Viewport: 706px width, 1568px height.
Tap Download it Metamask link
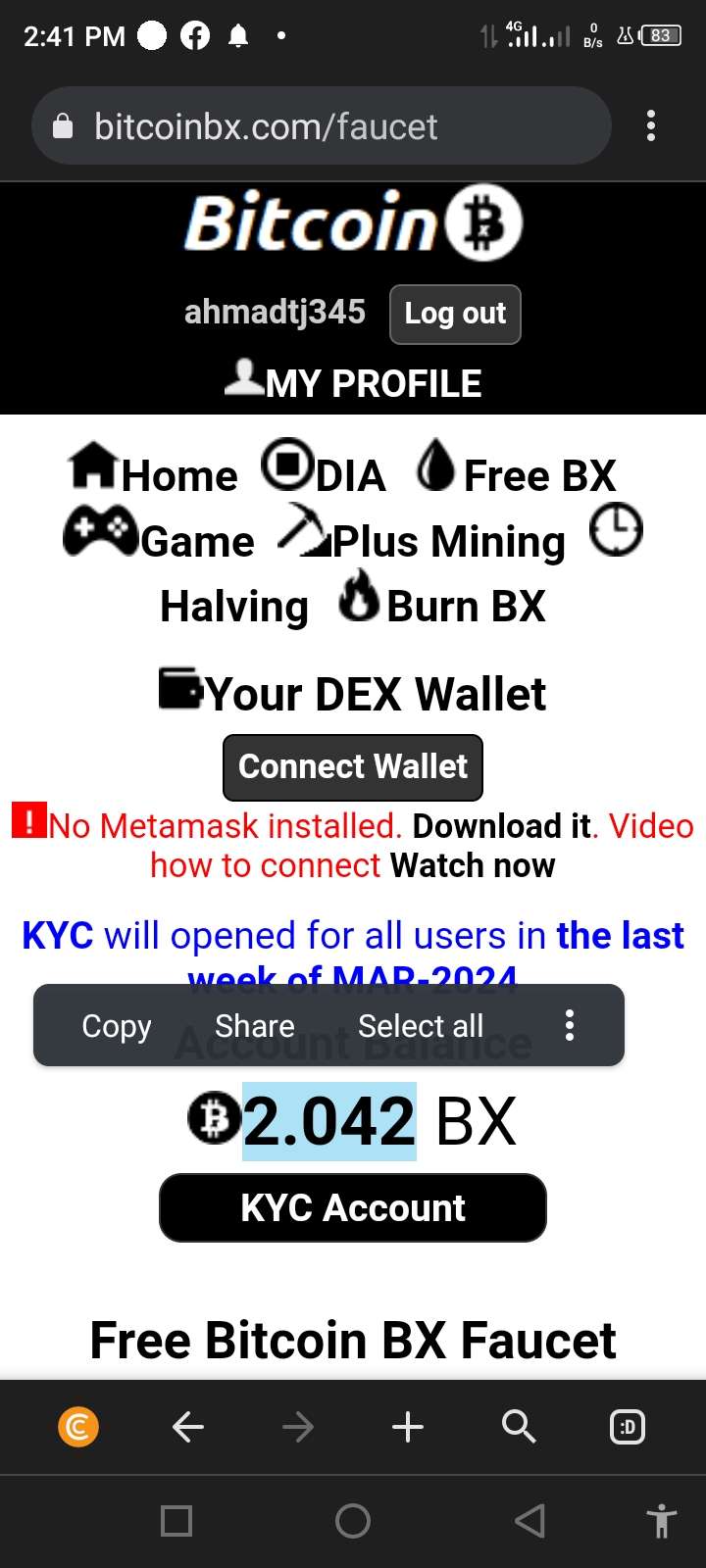501,826
